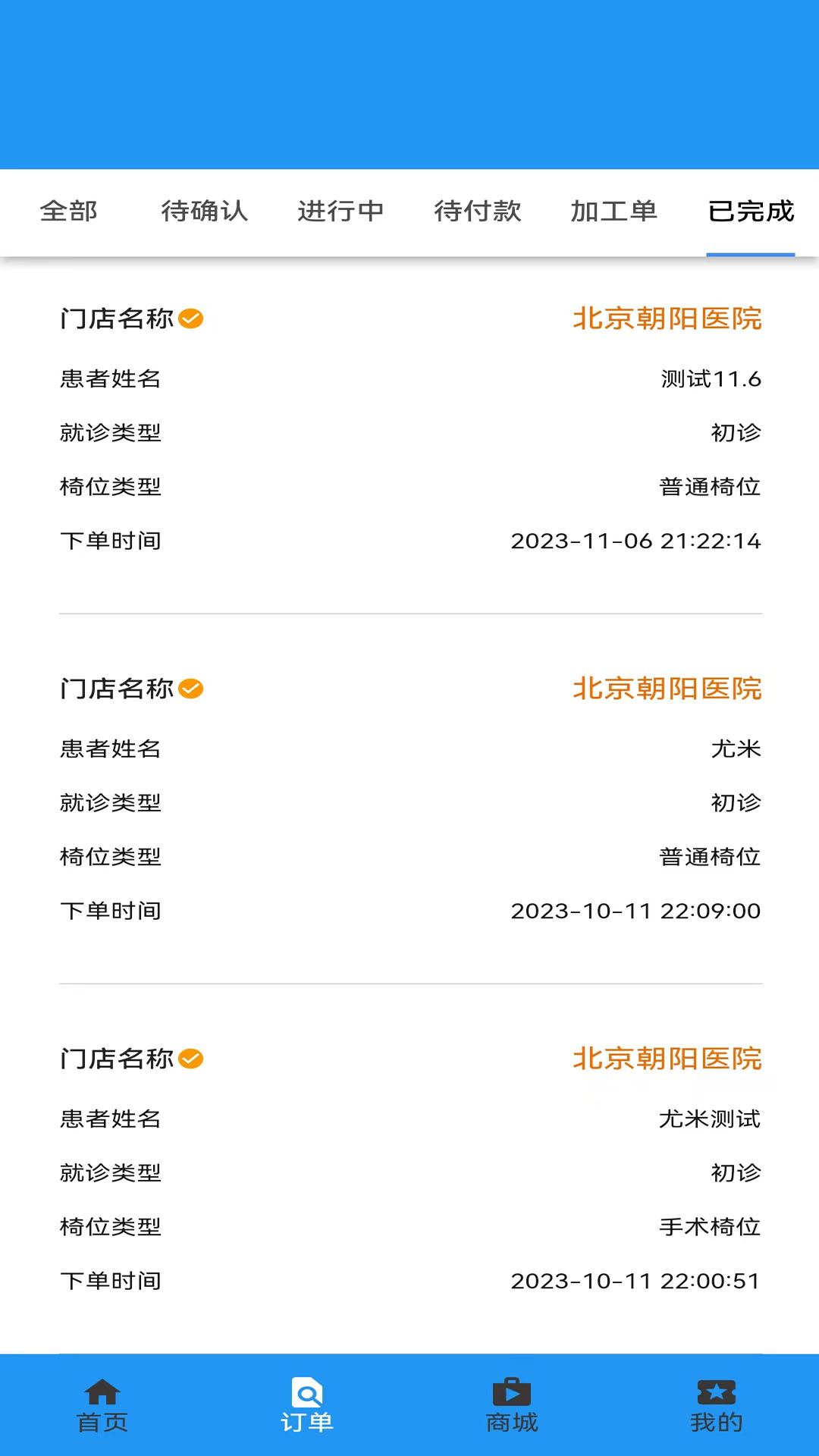Tap the 已完成 tab
This screenshot has height=1456, width=819.
(x=751, y=212)
